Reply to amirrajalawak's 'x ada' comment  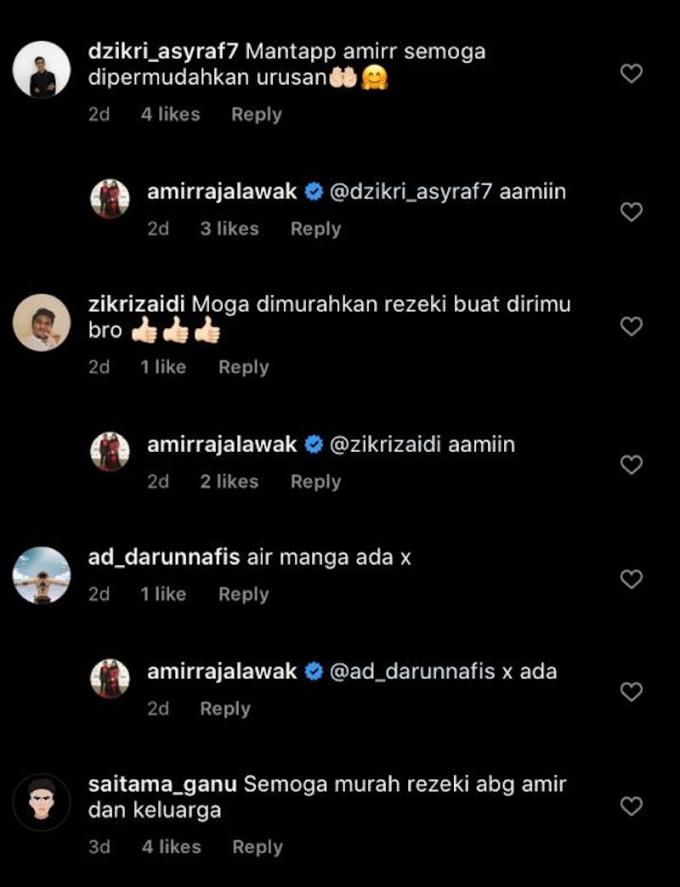(225, 708)
